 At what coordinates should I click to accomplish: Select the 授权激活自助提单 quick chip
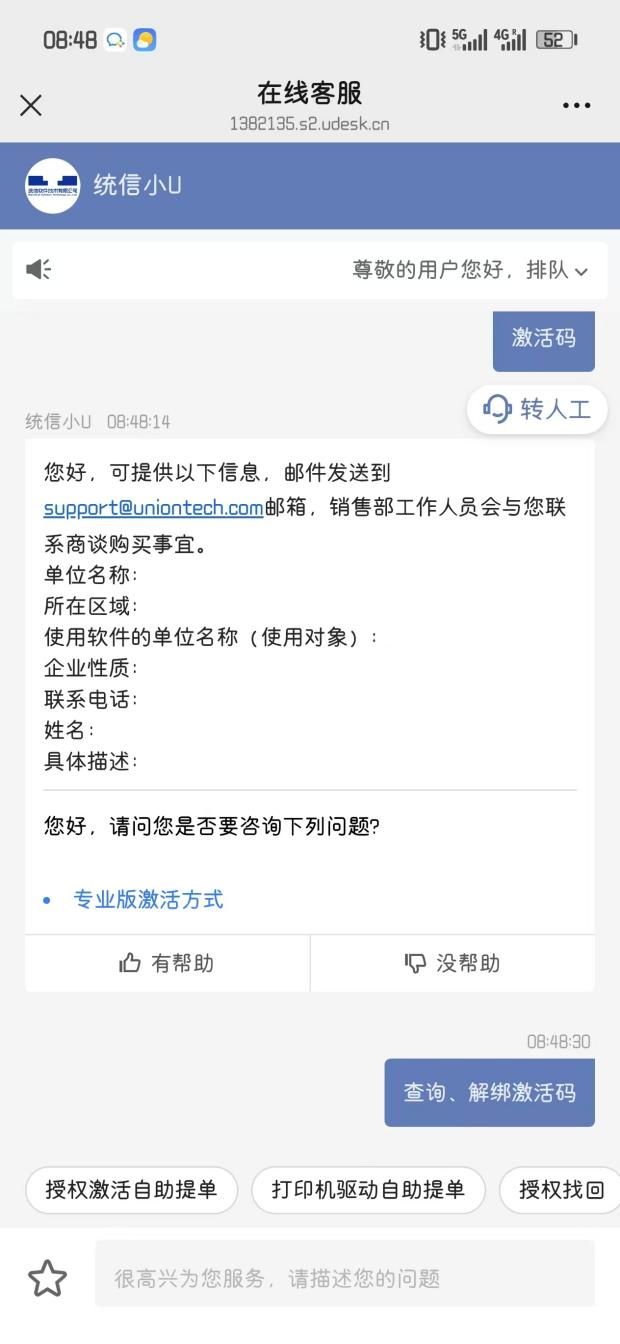(x=131, y=1190)
